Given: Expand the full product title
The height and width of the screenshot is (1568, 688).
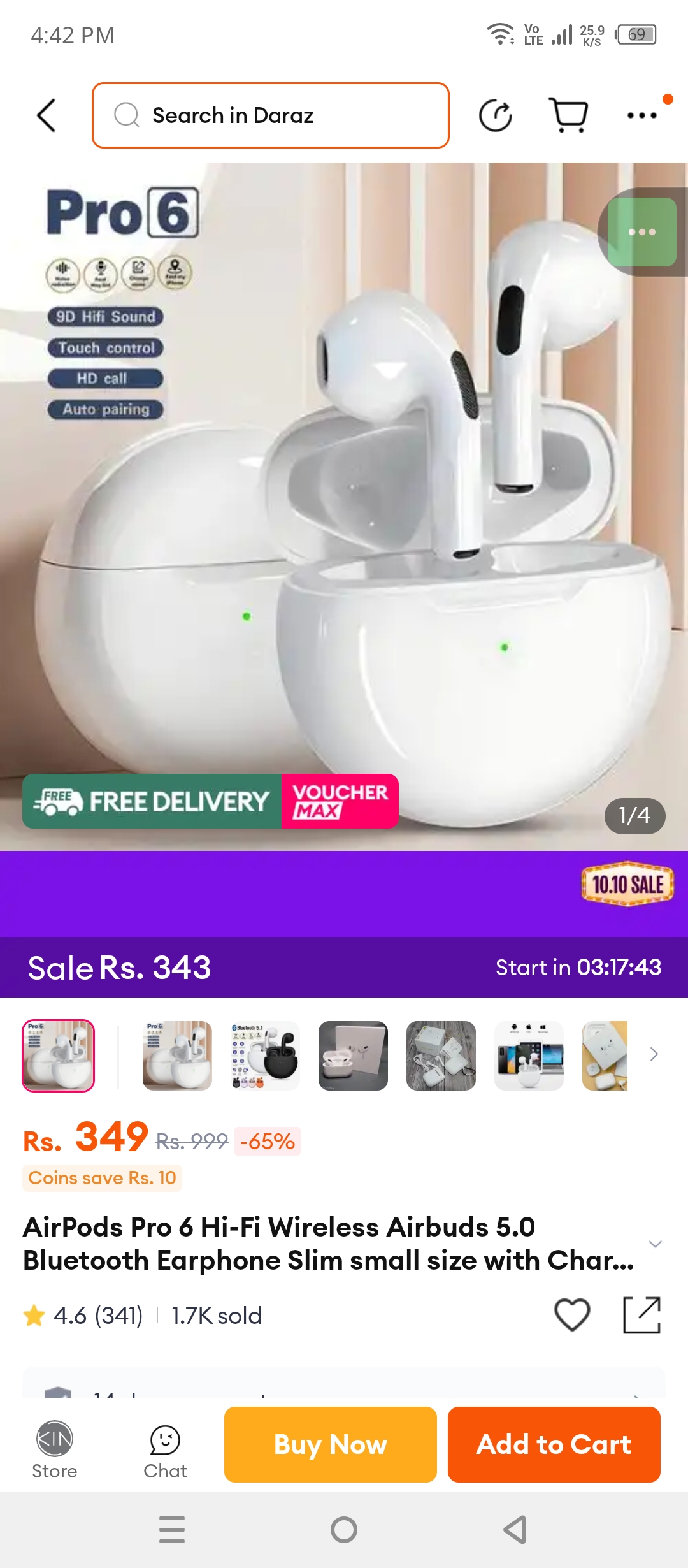Looking at the screenshot, I should (655, 1244).
